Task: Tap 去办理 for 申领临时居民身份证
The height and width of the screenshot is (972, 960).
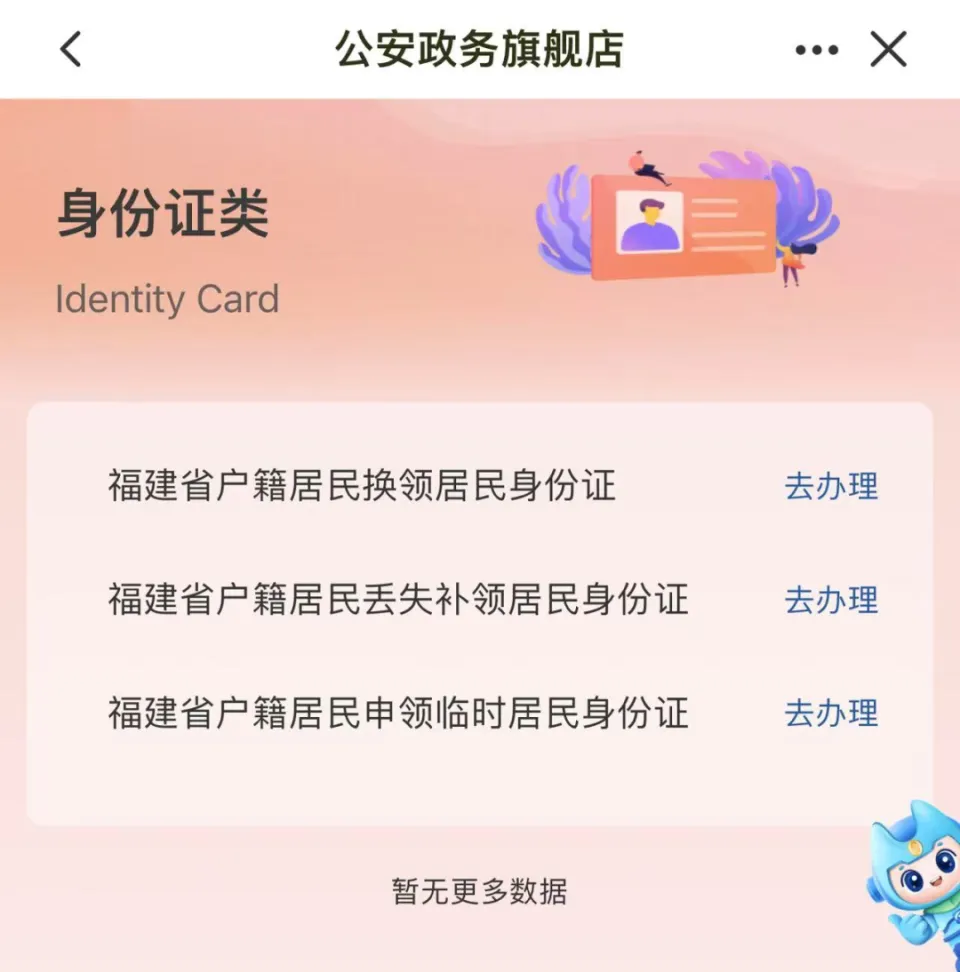Action: 831,714
